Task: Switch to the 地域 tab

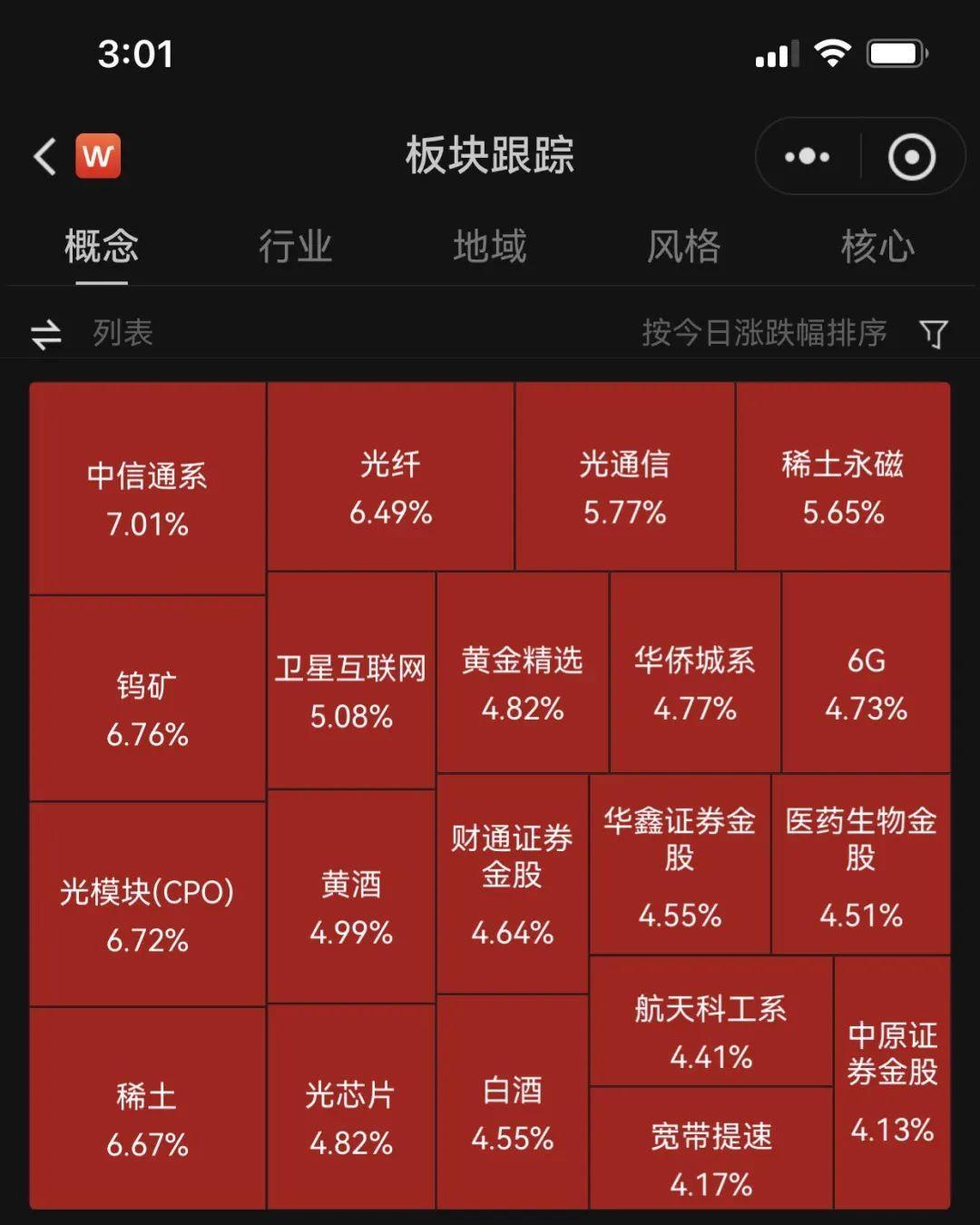Action: point(490,247)
